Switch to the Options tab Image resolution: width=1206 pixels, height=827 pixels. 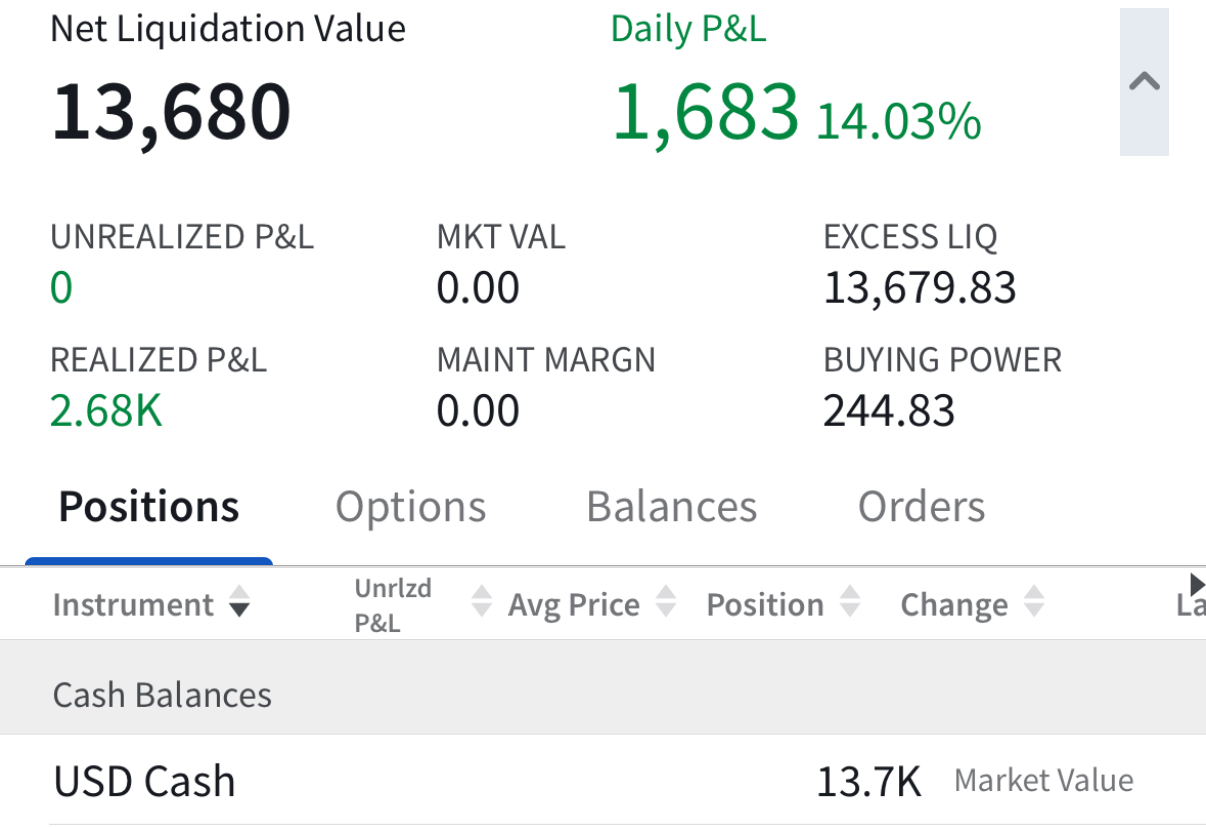click(410, 507)
